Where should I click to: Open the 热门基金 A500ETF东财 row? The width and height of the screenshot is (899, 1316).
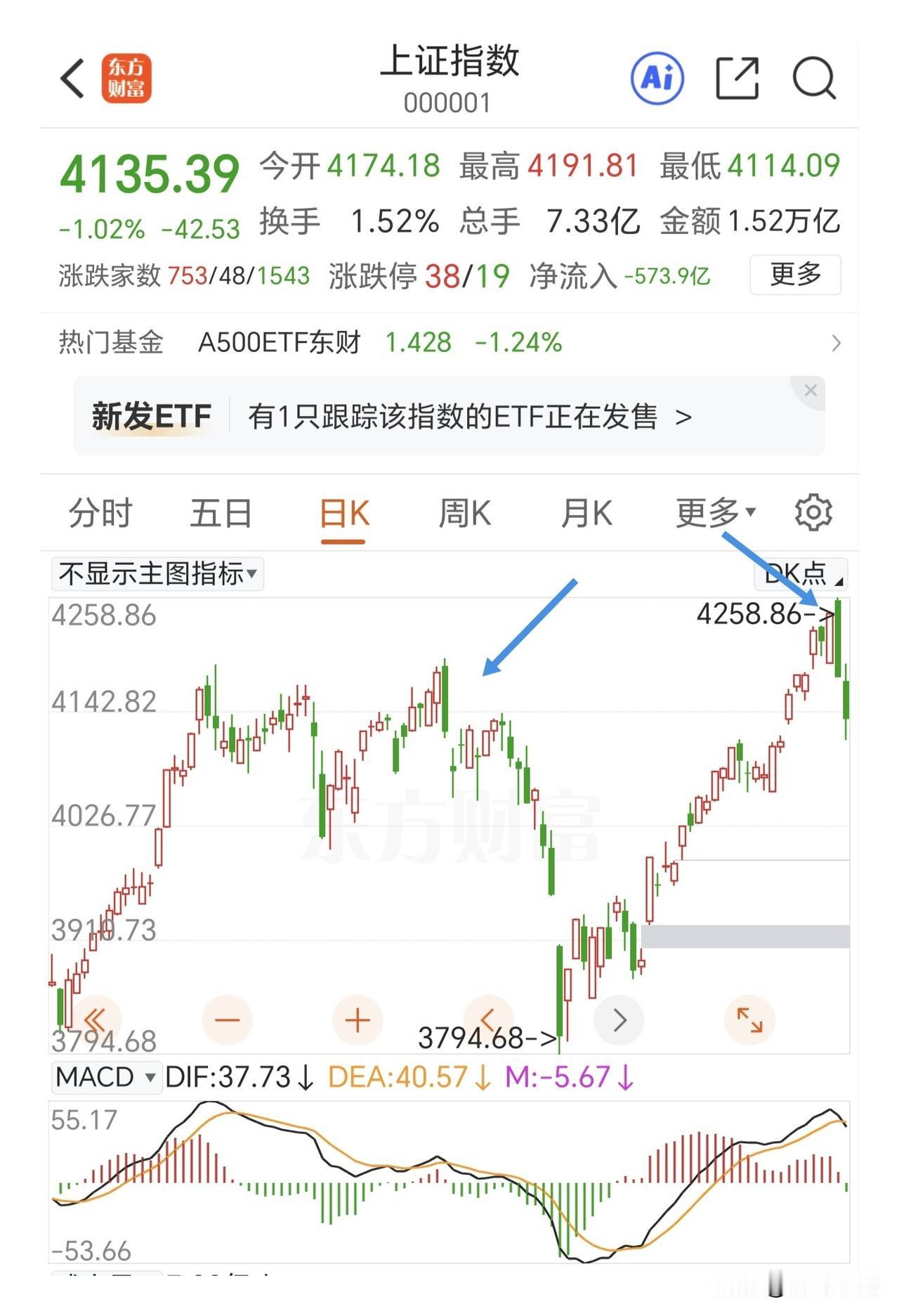pos(449,343)
